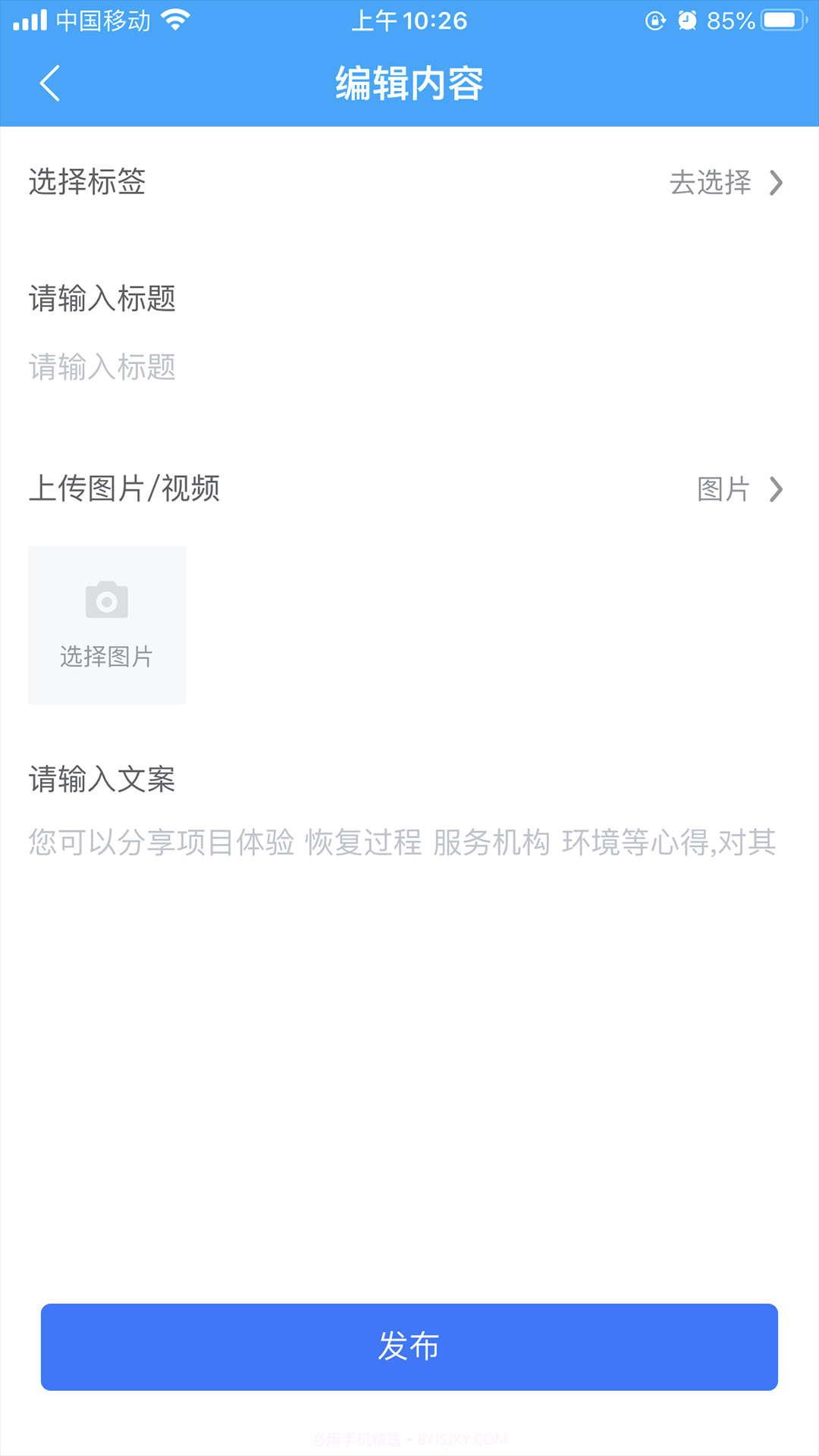This screenshot has width=819, height=1456.
Task: Tap the battery percentage 85% indicator
Action: tap(732, 20)
